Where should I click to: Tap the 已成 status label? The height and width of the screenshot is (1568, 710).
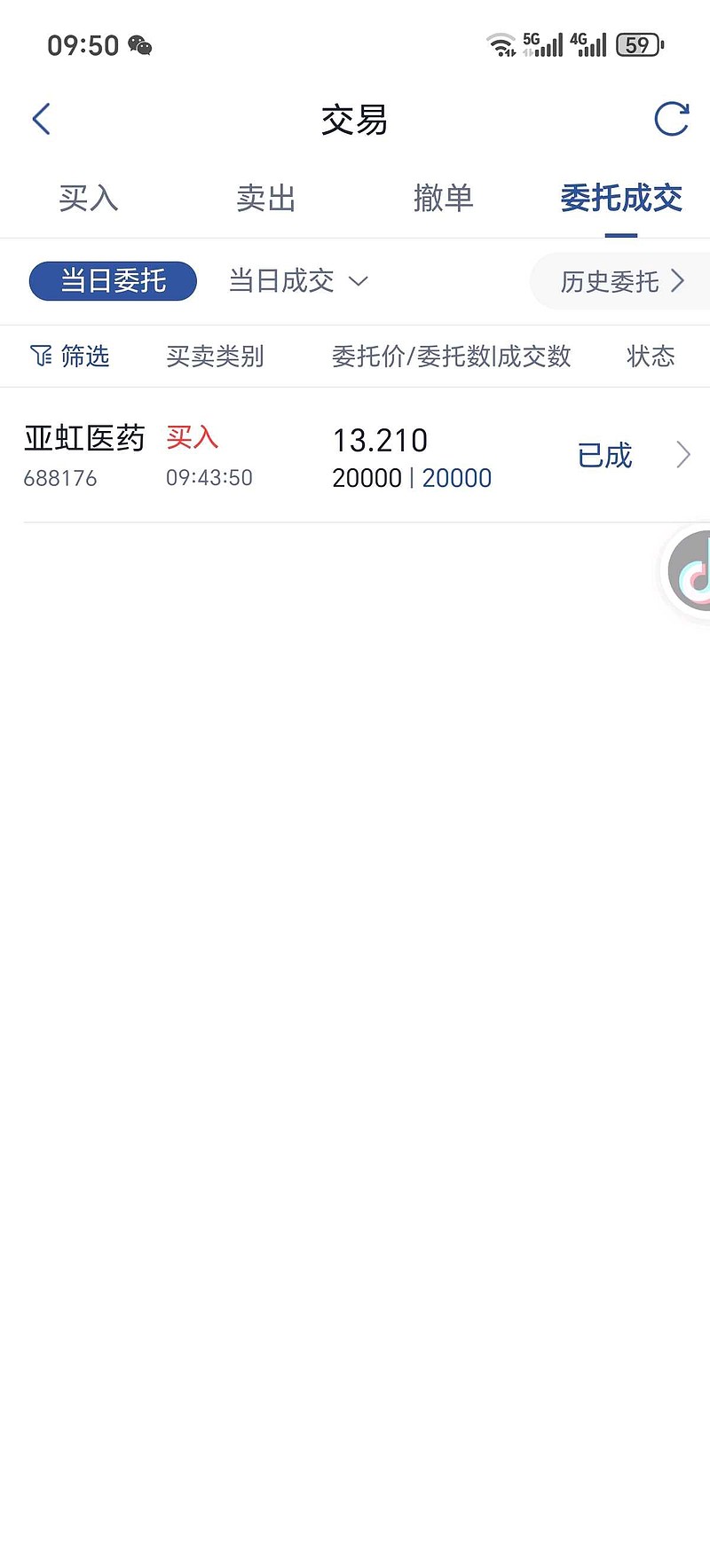(x=603, y=455)
